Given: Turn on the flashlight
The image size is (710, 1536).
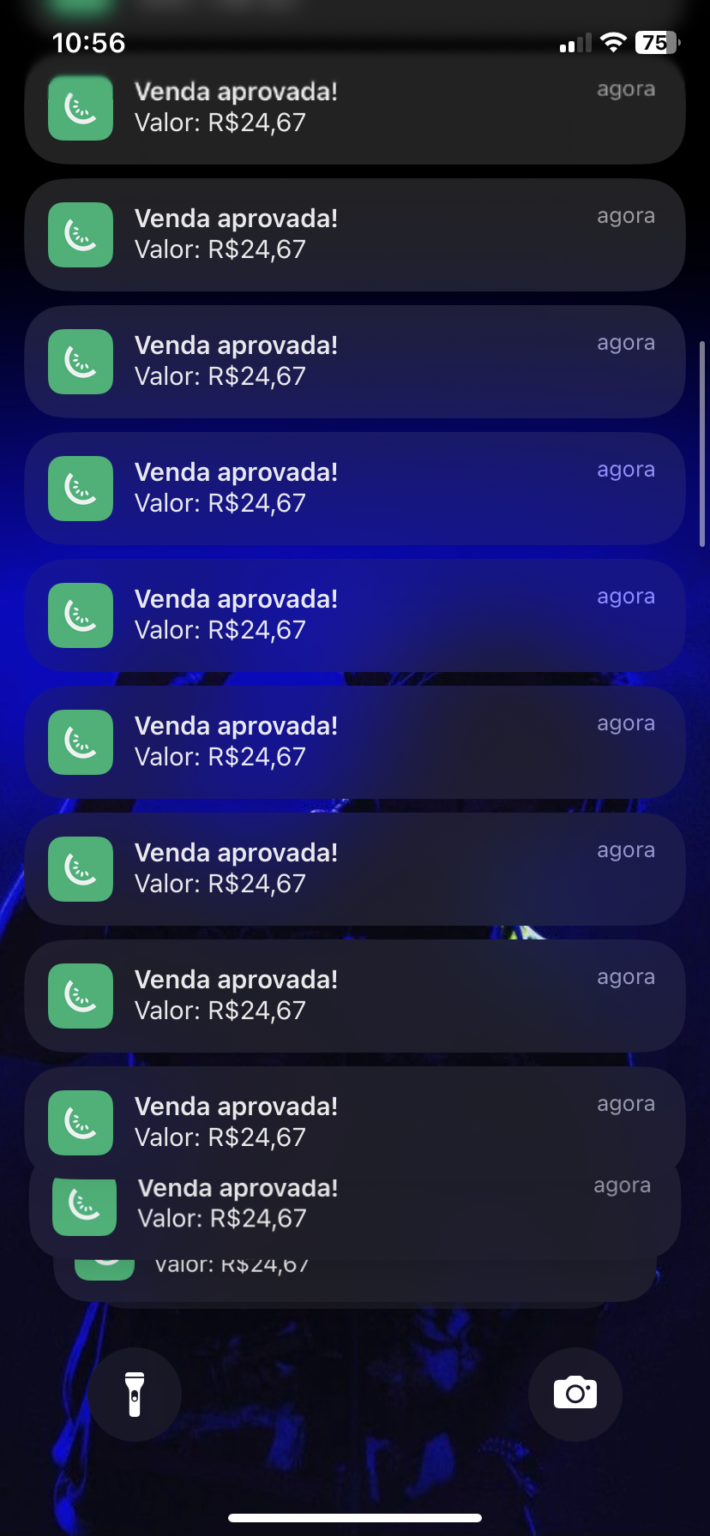Looking at the screenshot, I should (x=135, y=1393).
